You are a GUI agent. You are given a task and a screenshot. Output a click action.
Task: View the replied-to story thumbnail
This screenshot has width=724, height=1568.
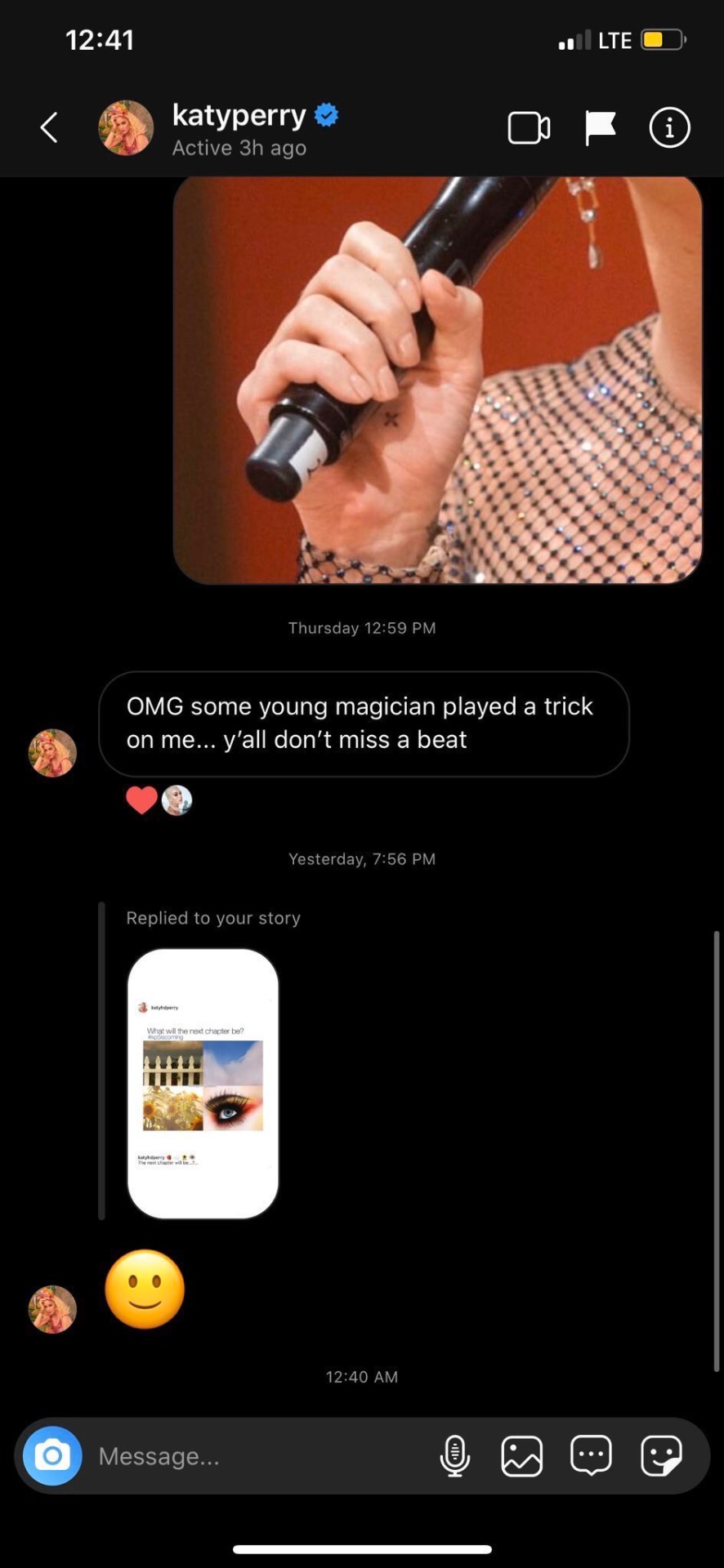203,1084
